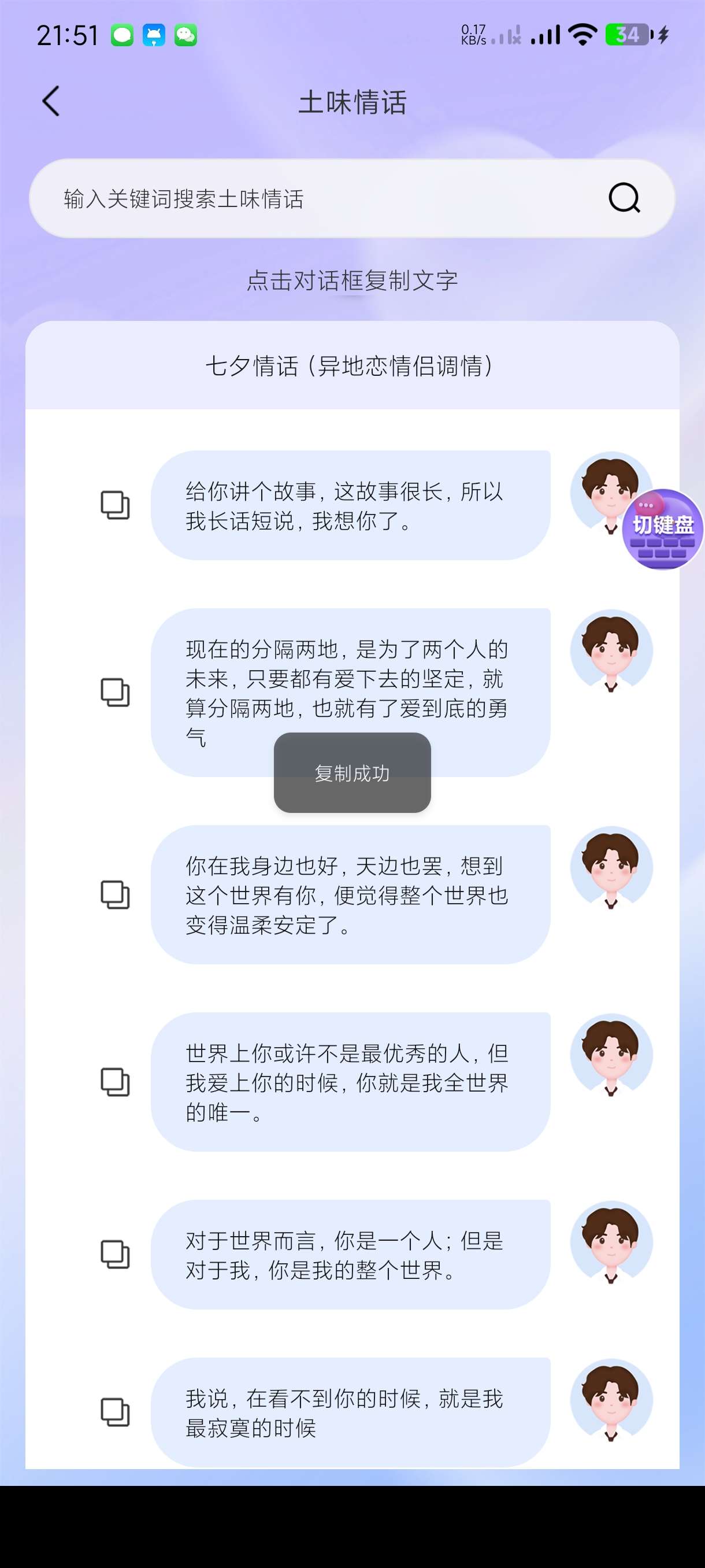Focus the 输入关键词搜索土味情话 search field
Screen dimensions: 705x1568
pos(316,198)
